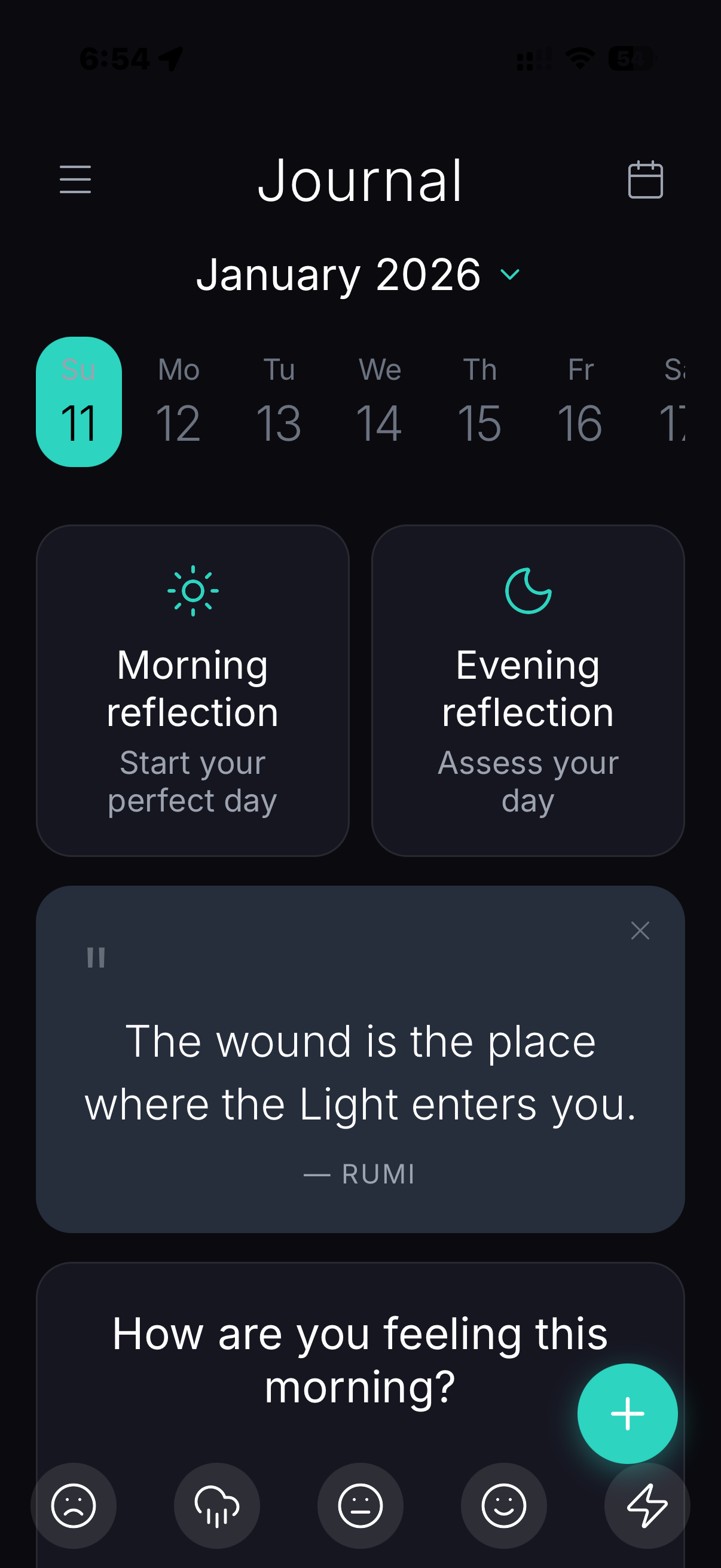Open the Evening reflection card

527,690
